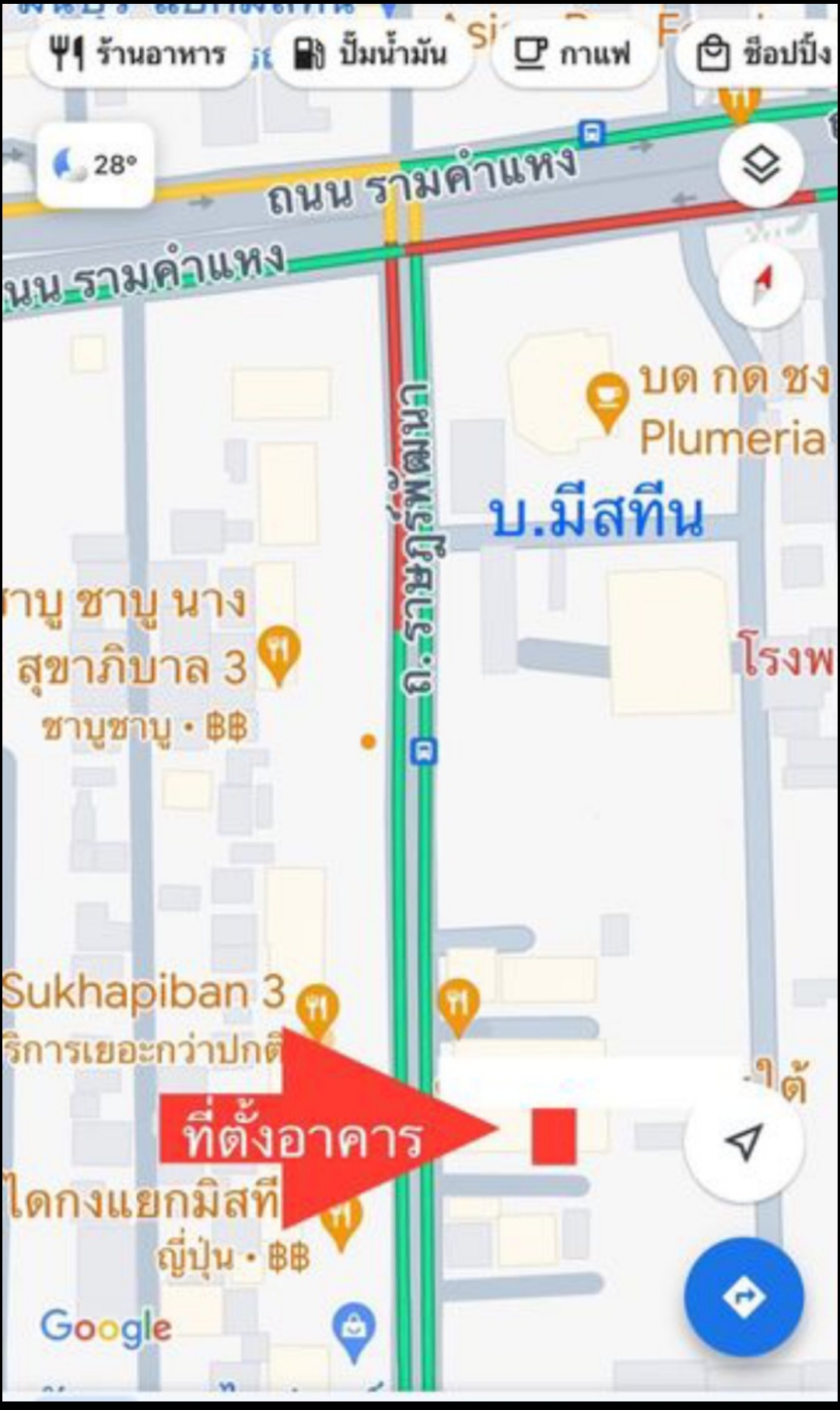The width and height of the screenshot is (840, 1410).
Task: Start directions with the blue button
Action: pyautogui.click(x=744, y=1296)
